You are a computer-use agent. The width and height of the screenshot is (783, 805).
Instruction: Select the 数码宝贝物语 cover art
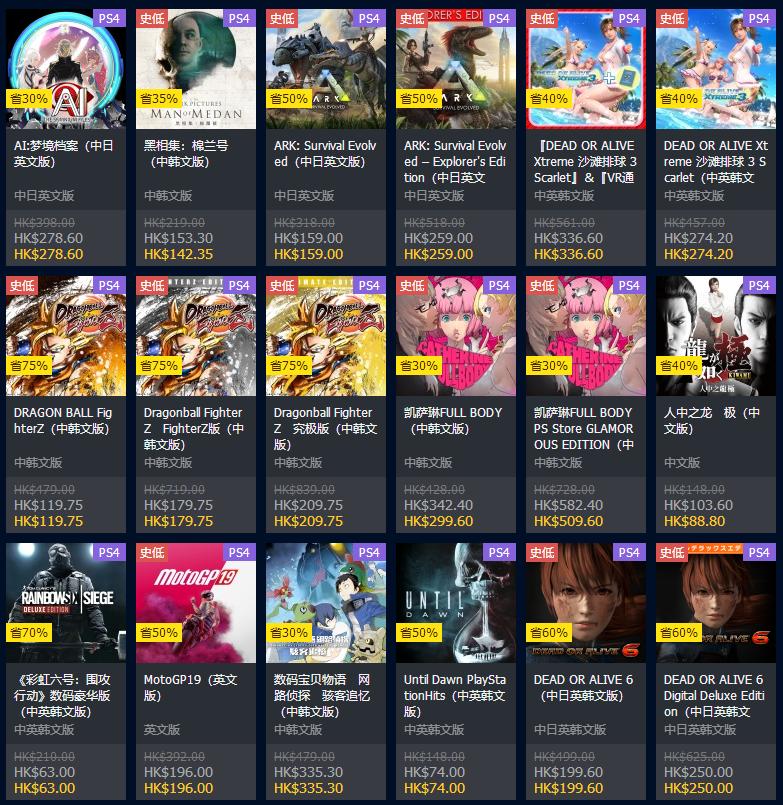[x=327, y=604]
